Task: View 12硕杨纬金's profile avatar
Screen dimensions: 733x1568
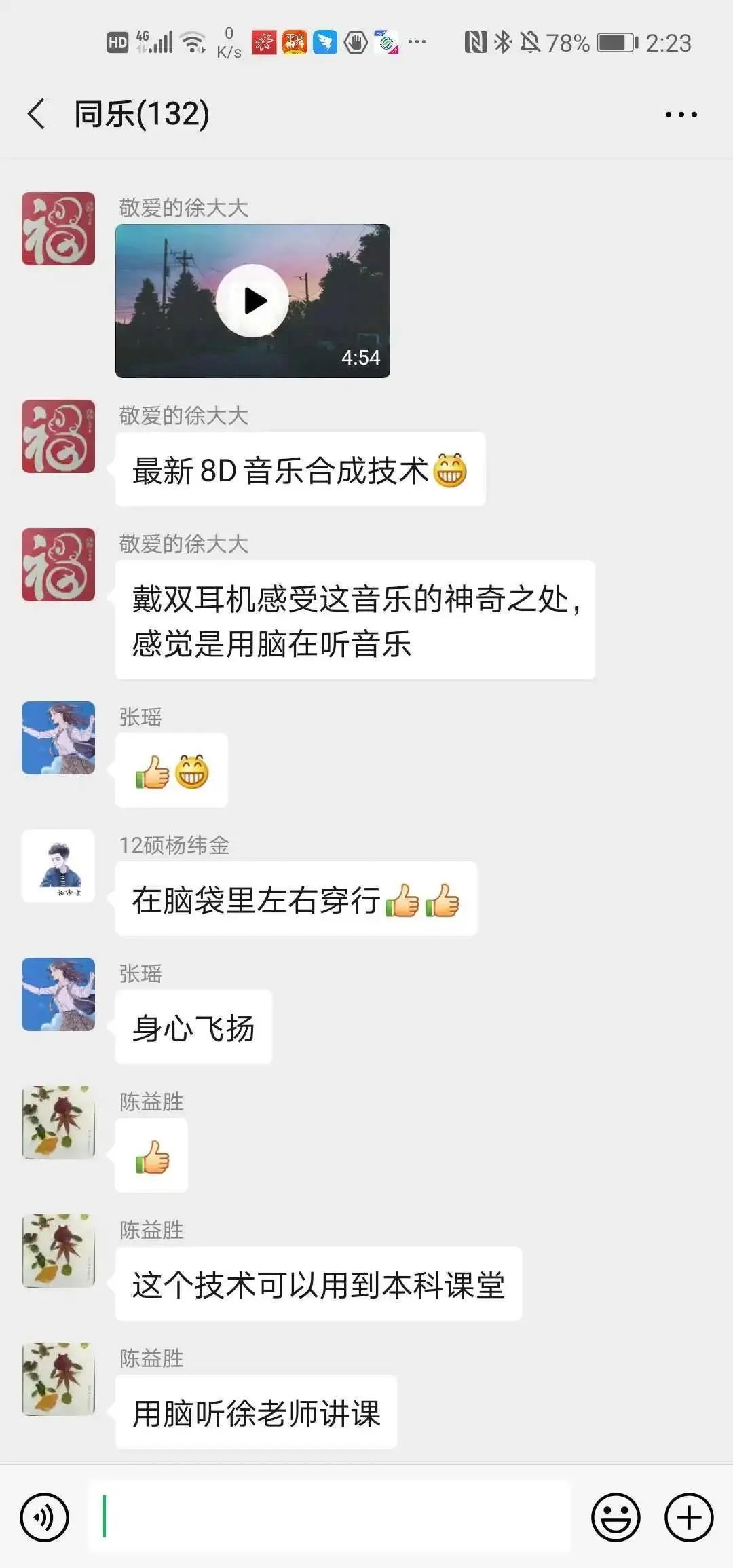Action: click(58, 866)
